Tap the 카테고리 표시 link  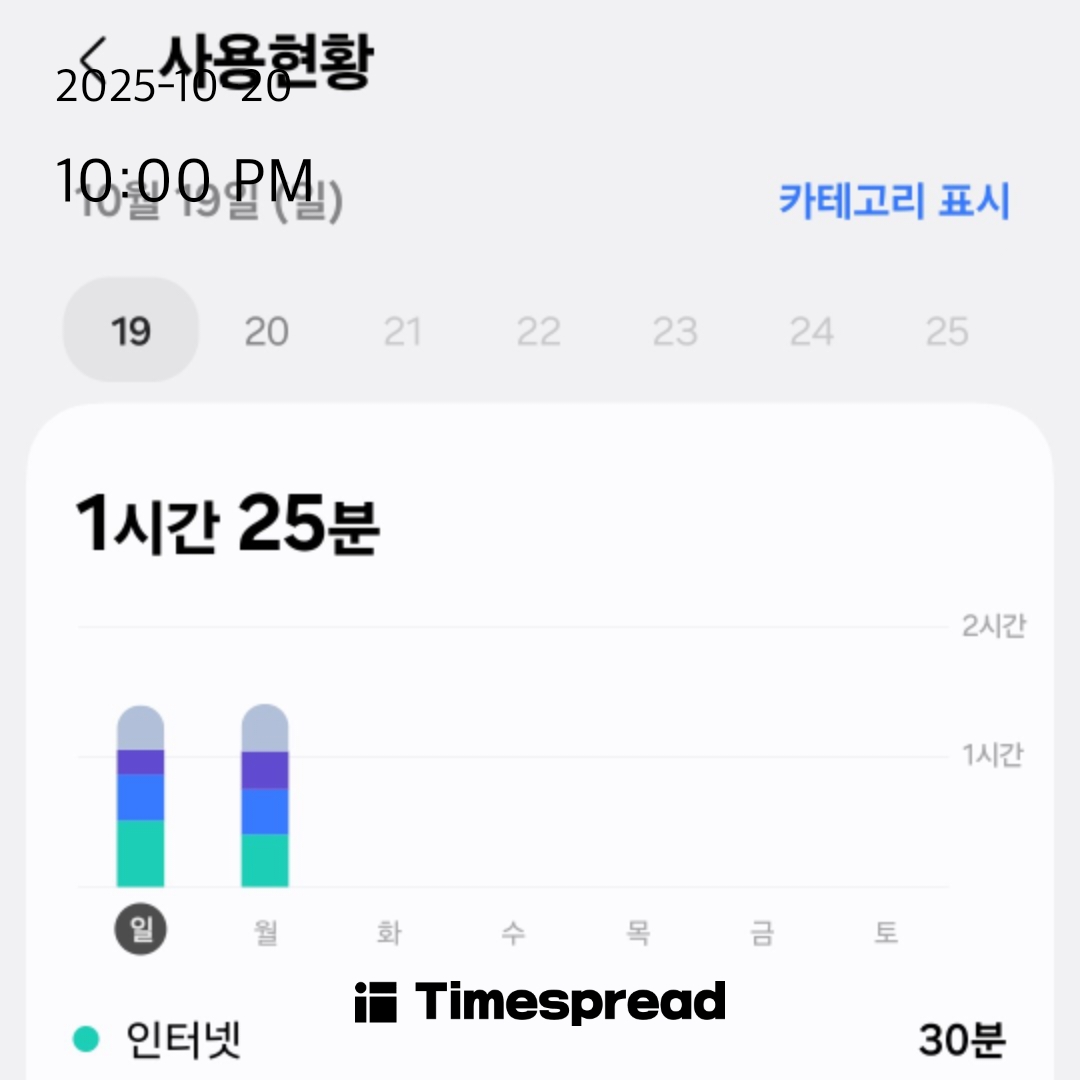click(894, 201)
